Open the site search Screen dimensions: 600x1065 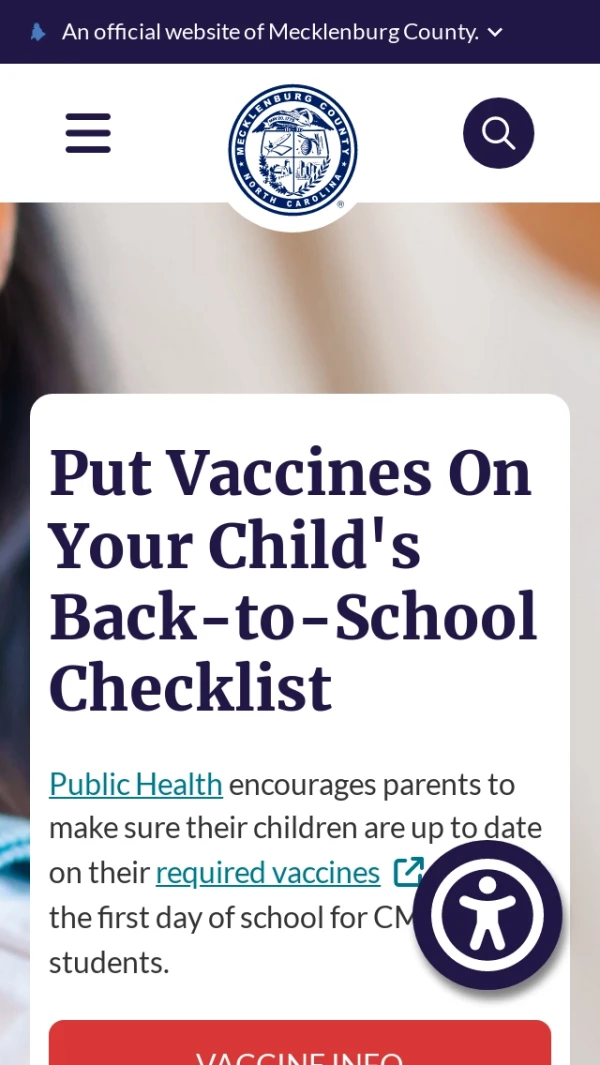[498, 133]
